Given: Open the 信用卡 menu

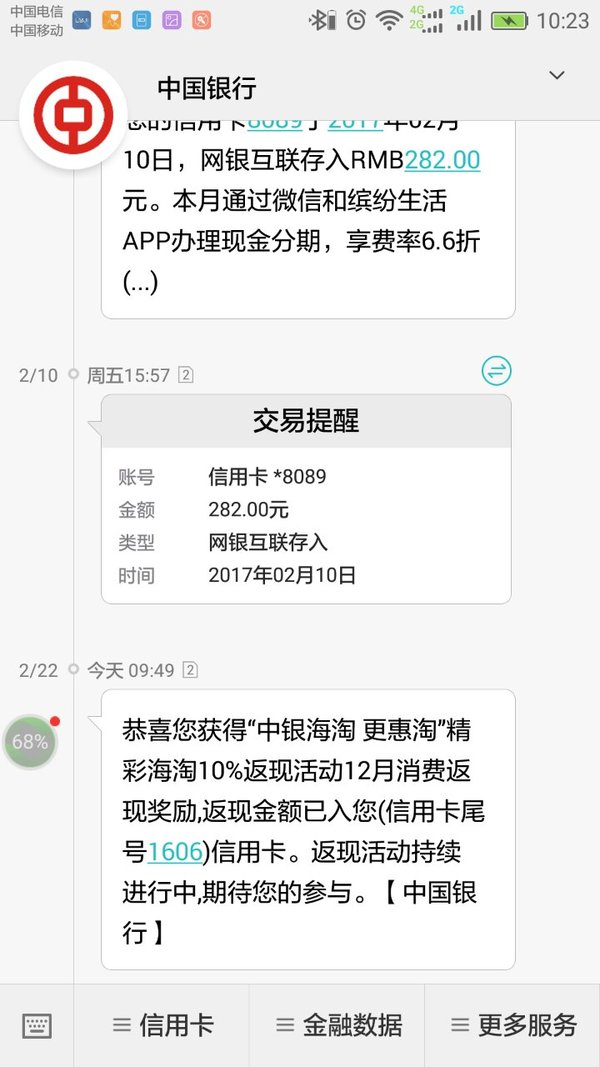Looking at the screenshot, I should point(162,1025).
